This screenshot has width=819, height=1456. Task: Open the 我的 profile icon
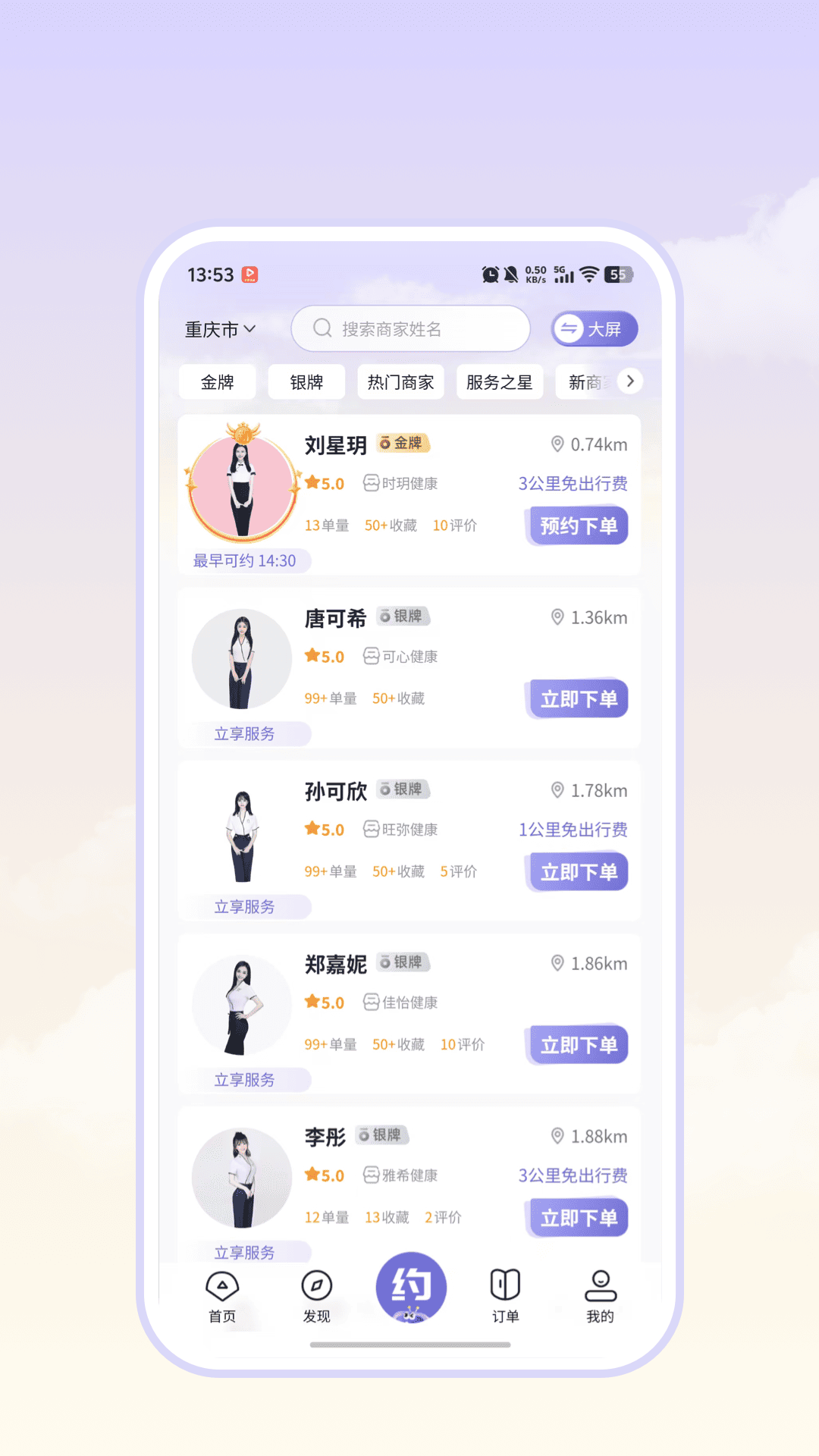coord(601,1282)
